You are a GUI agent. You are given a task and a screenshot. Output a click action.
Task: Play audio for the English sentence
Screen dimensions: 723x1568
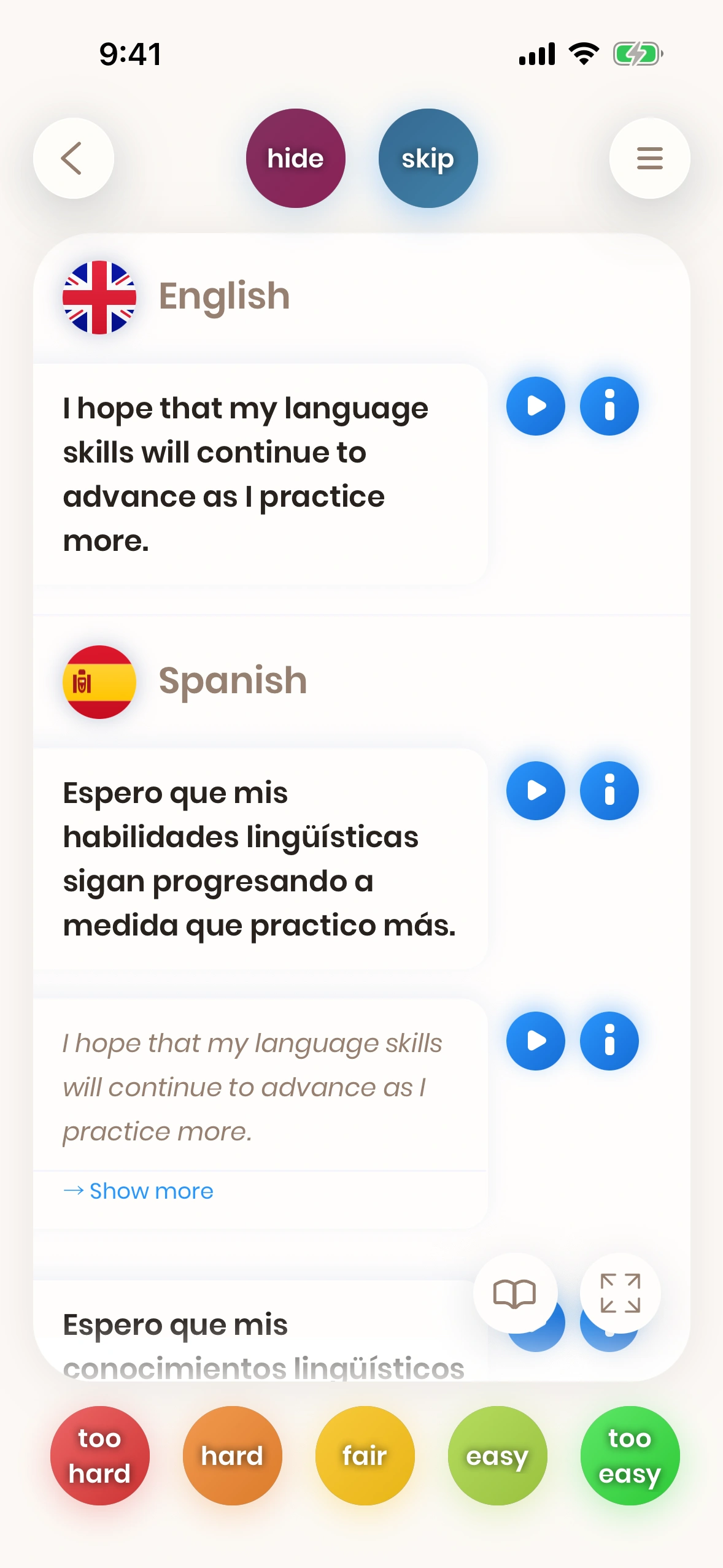(535, 406)
